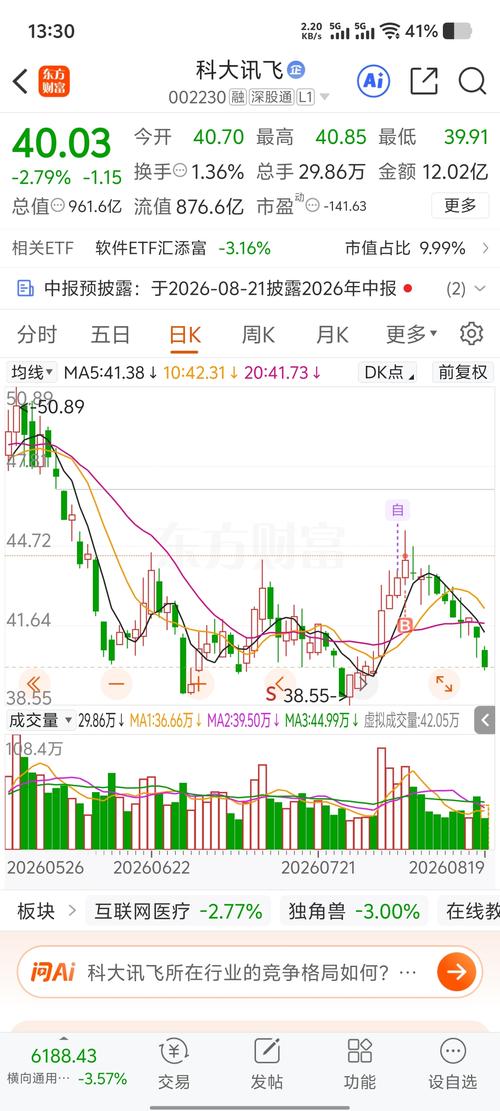The height and width of the screenshot is (1111, 500).
Task: Open the search magnifier
Action: tap(472, 81)
